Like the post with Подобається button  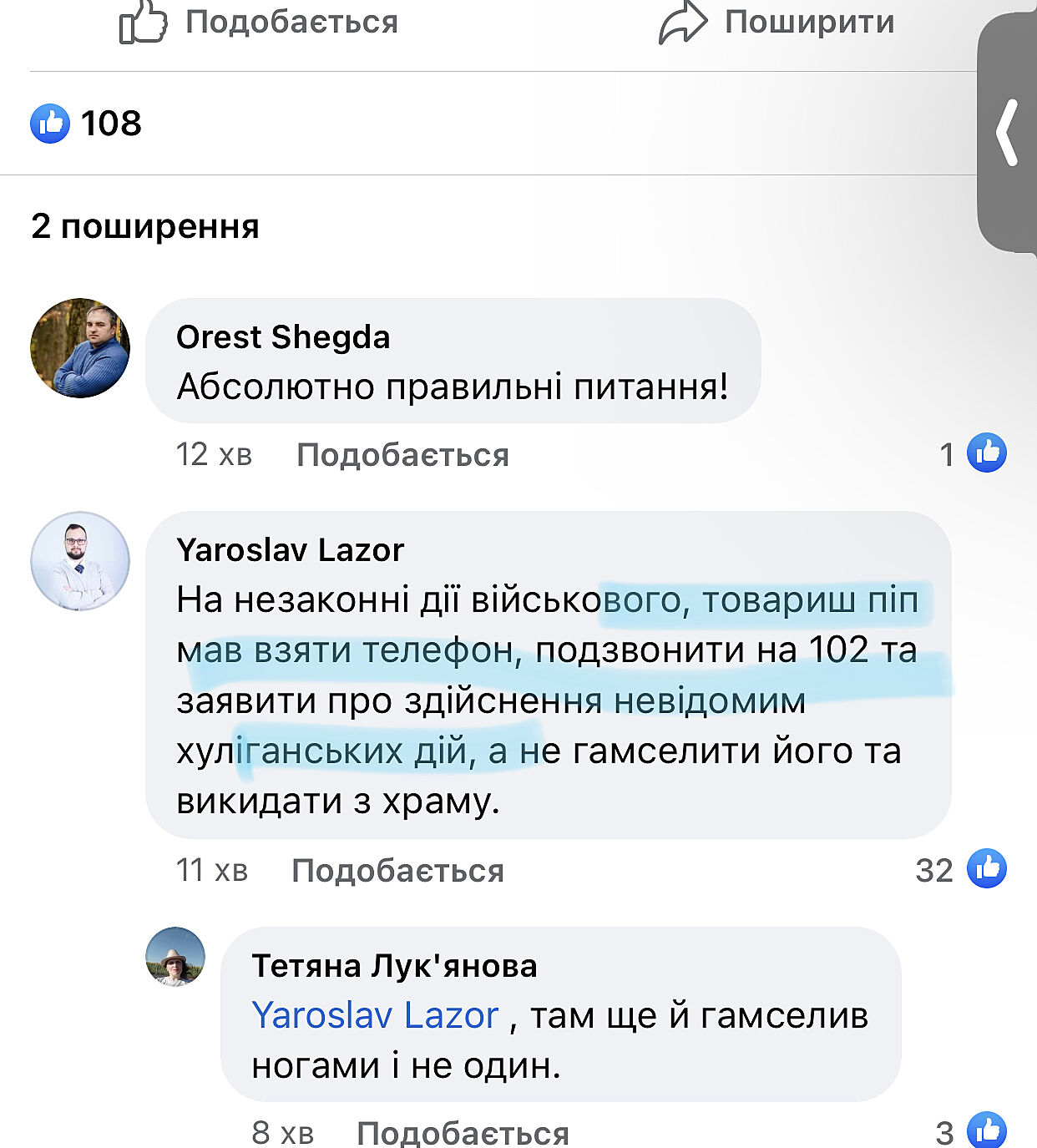[259, 23]
